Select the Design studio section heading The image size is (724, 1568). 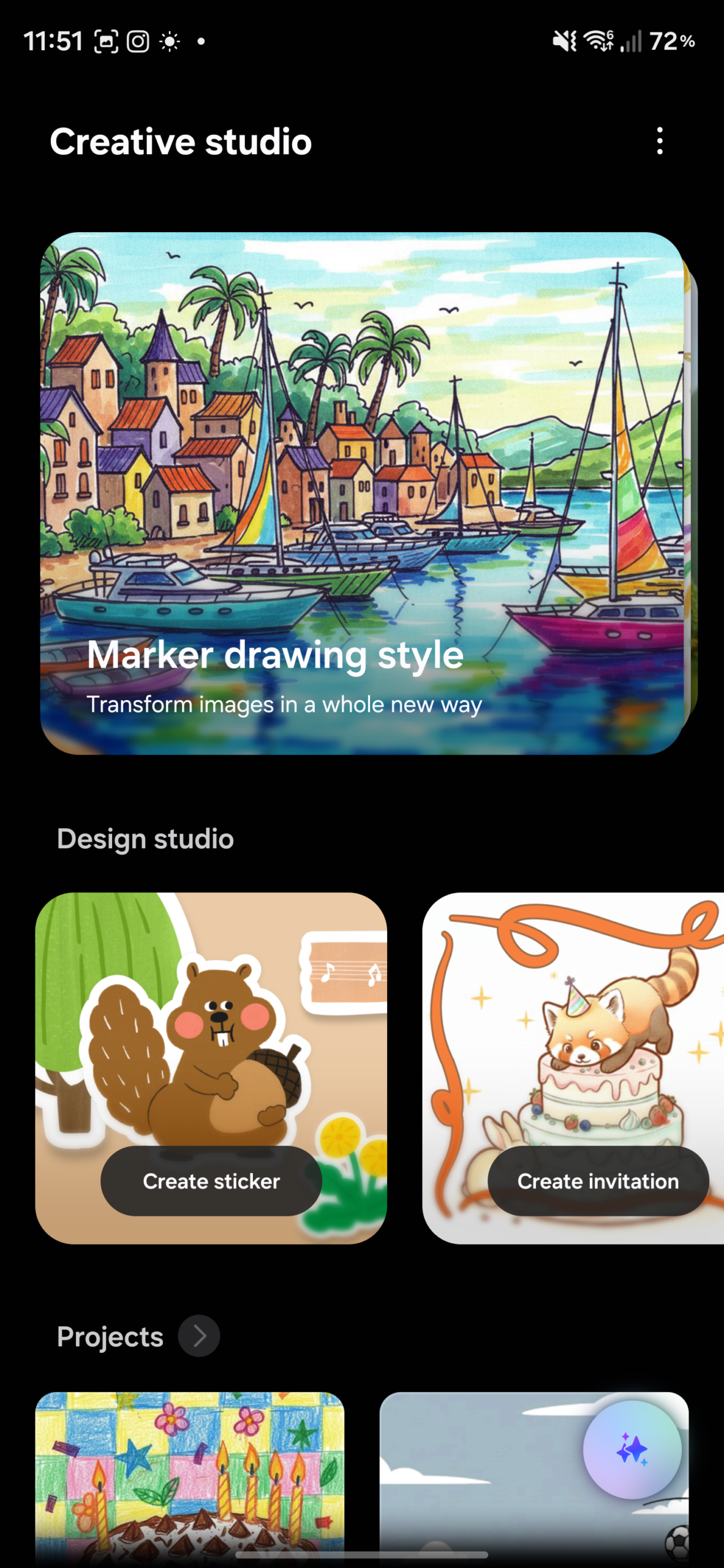tap(145, 838)
